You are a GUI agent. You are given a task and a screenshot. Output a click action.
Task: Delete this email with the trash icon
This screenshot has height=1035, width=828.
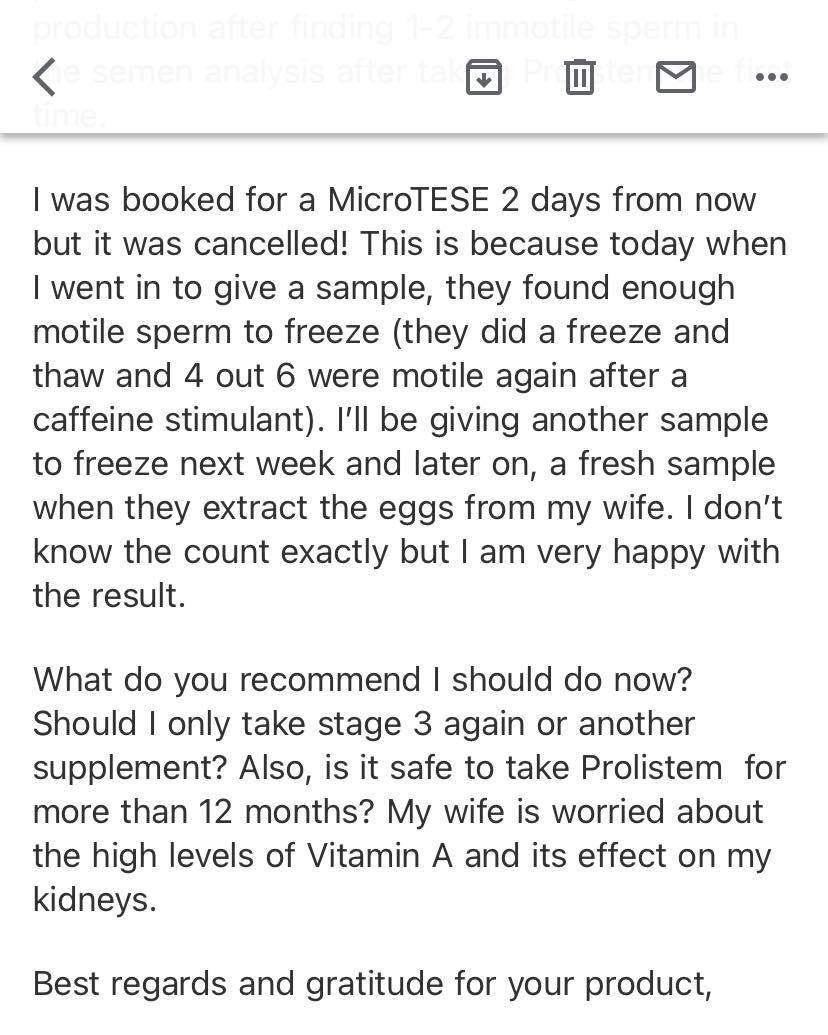(x=580, y=76)
